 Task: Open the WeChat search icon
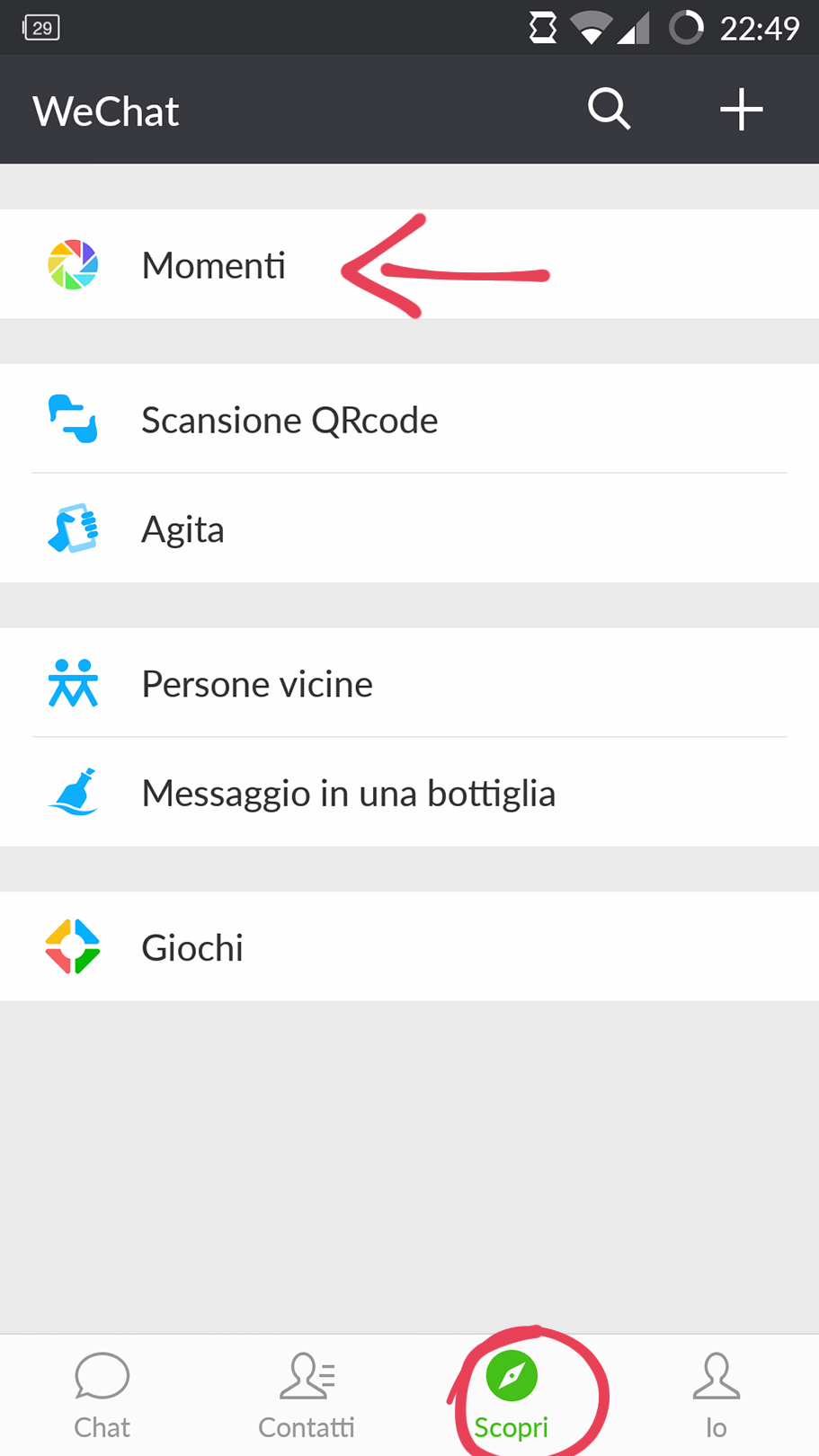pos(609,110)
